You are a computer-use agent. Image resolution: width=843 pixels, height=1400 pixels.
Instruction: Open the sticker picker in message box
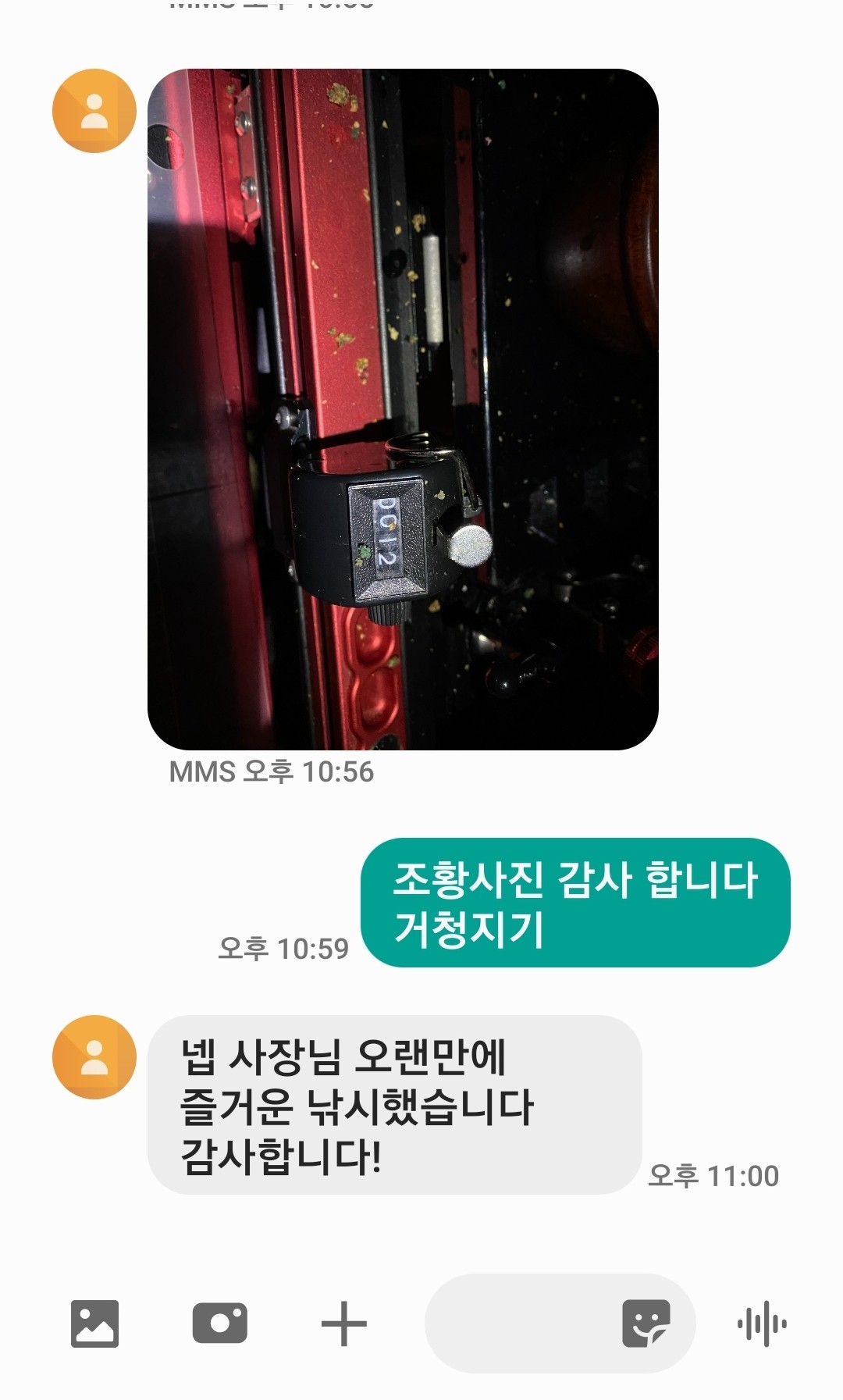point(646,1323)
